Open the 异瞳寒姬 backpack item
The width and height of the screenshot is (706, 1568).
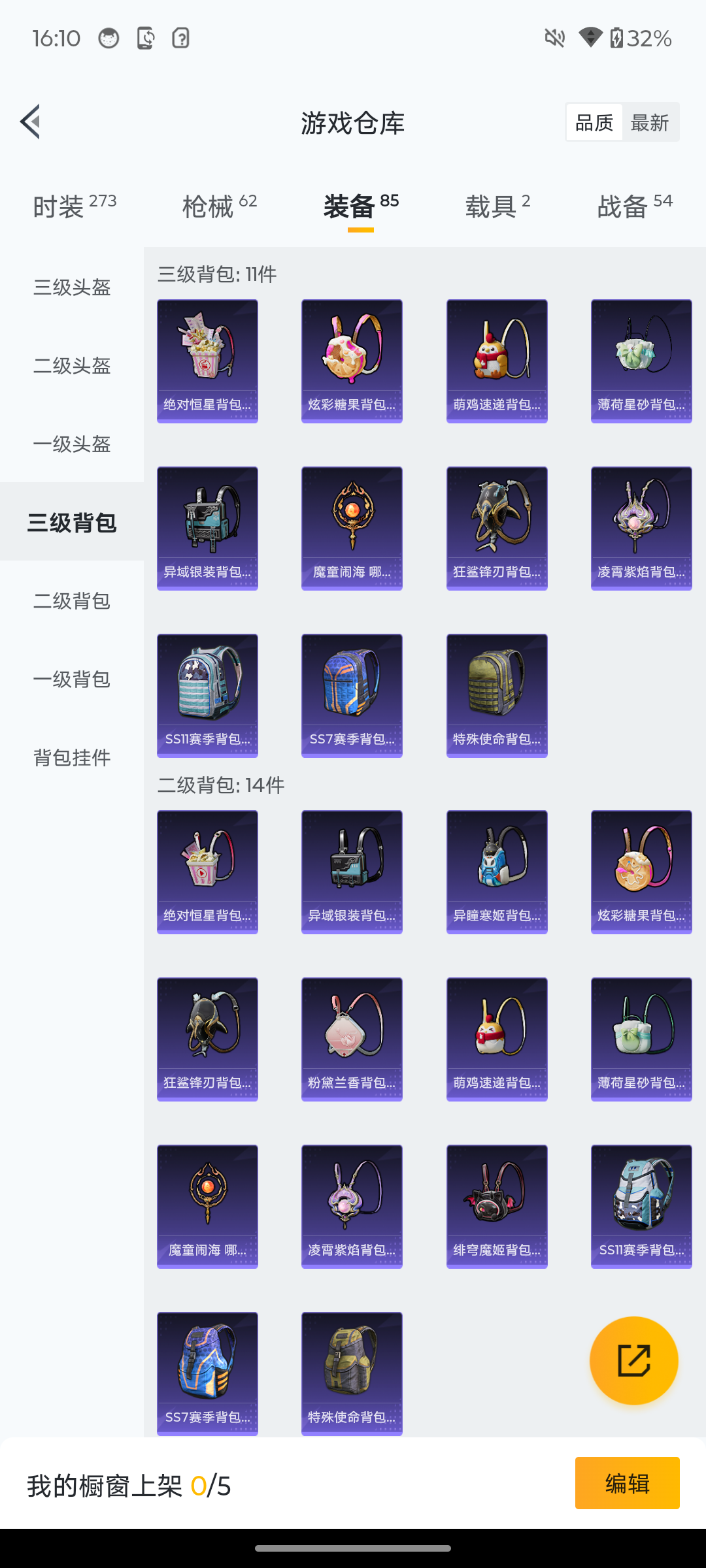pyautogui.click(x=497, y=872)
